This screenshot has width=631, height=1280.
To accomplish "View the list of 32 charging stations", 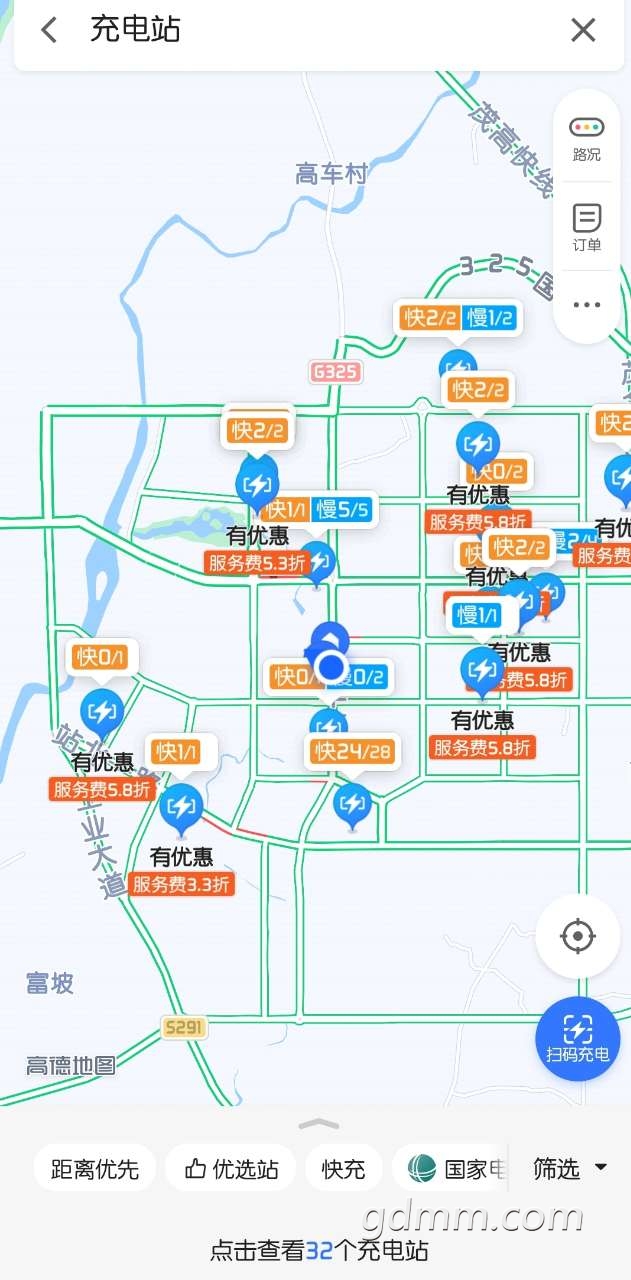I will click(x=318, y=1250).
